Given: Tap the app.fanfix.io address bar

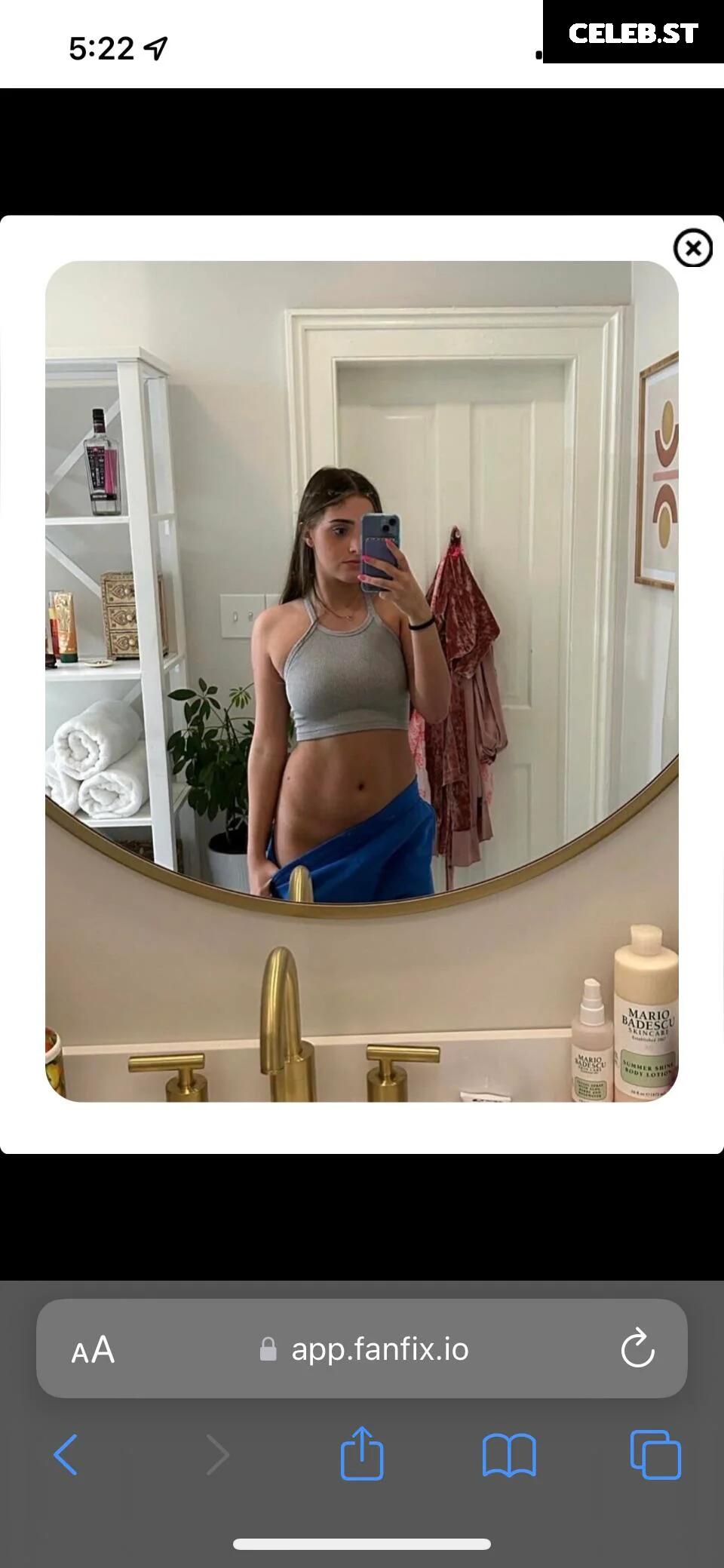Looking at the screenshot, I should (379, 1349).
